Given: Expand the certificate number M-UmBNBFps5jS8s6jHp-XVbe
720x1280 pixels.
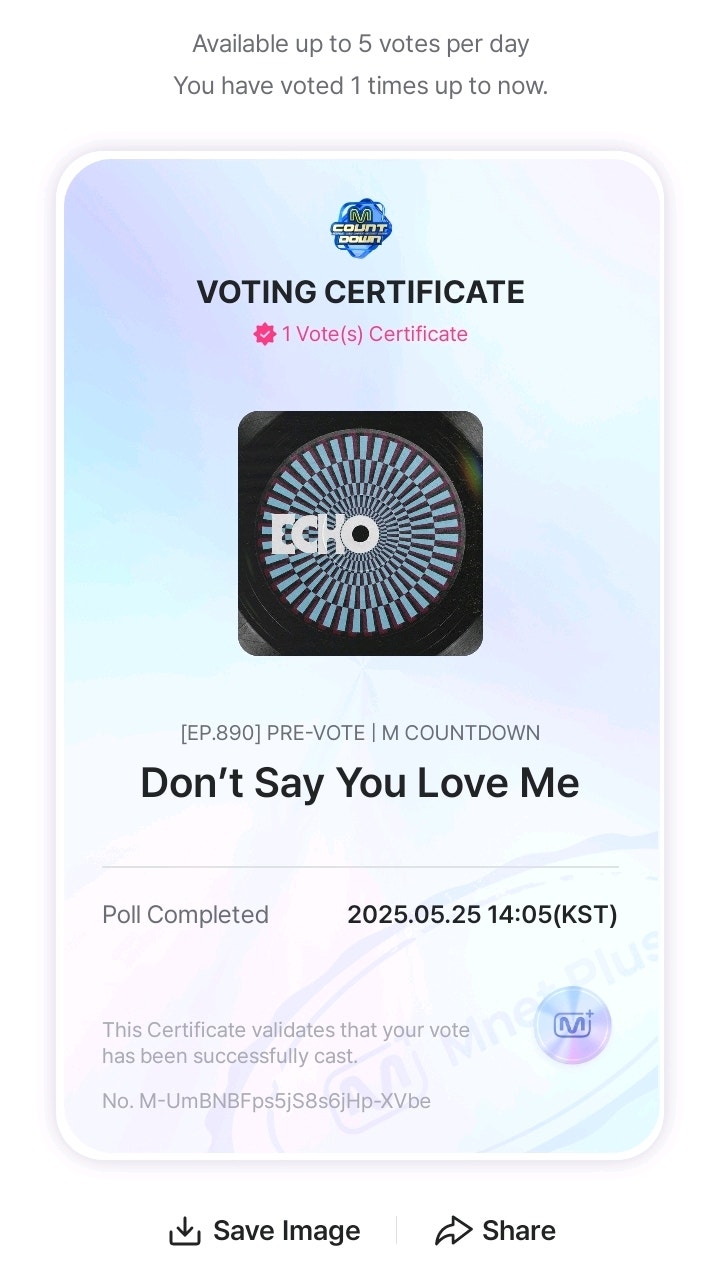Looking at the screenshot, I should pyautogui.click(x=265, y=1100).
